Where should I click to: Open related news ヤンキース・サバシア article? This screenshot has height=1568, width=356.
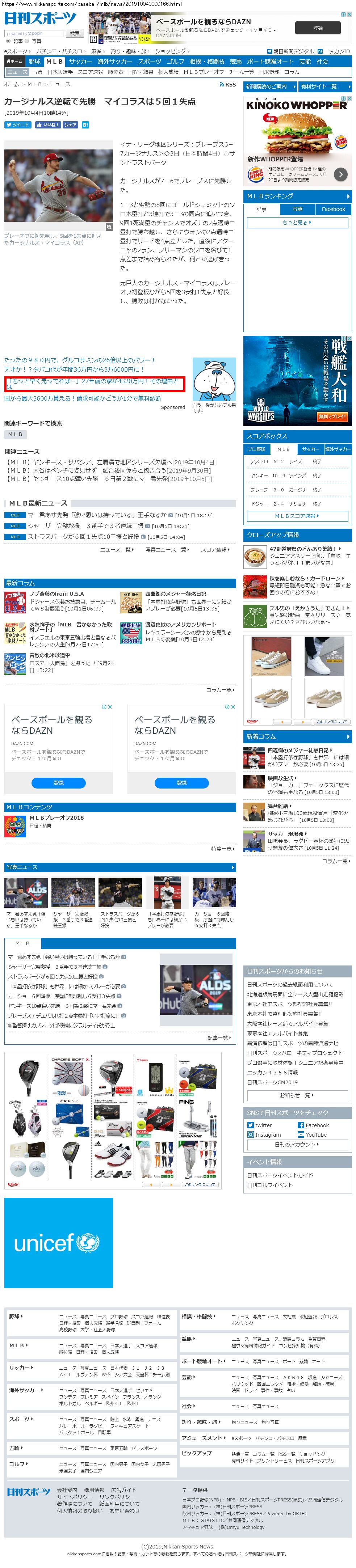pos(110,462)
